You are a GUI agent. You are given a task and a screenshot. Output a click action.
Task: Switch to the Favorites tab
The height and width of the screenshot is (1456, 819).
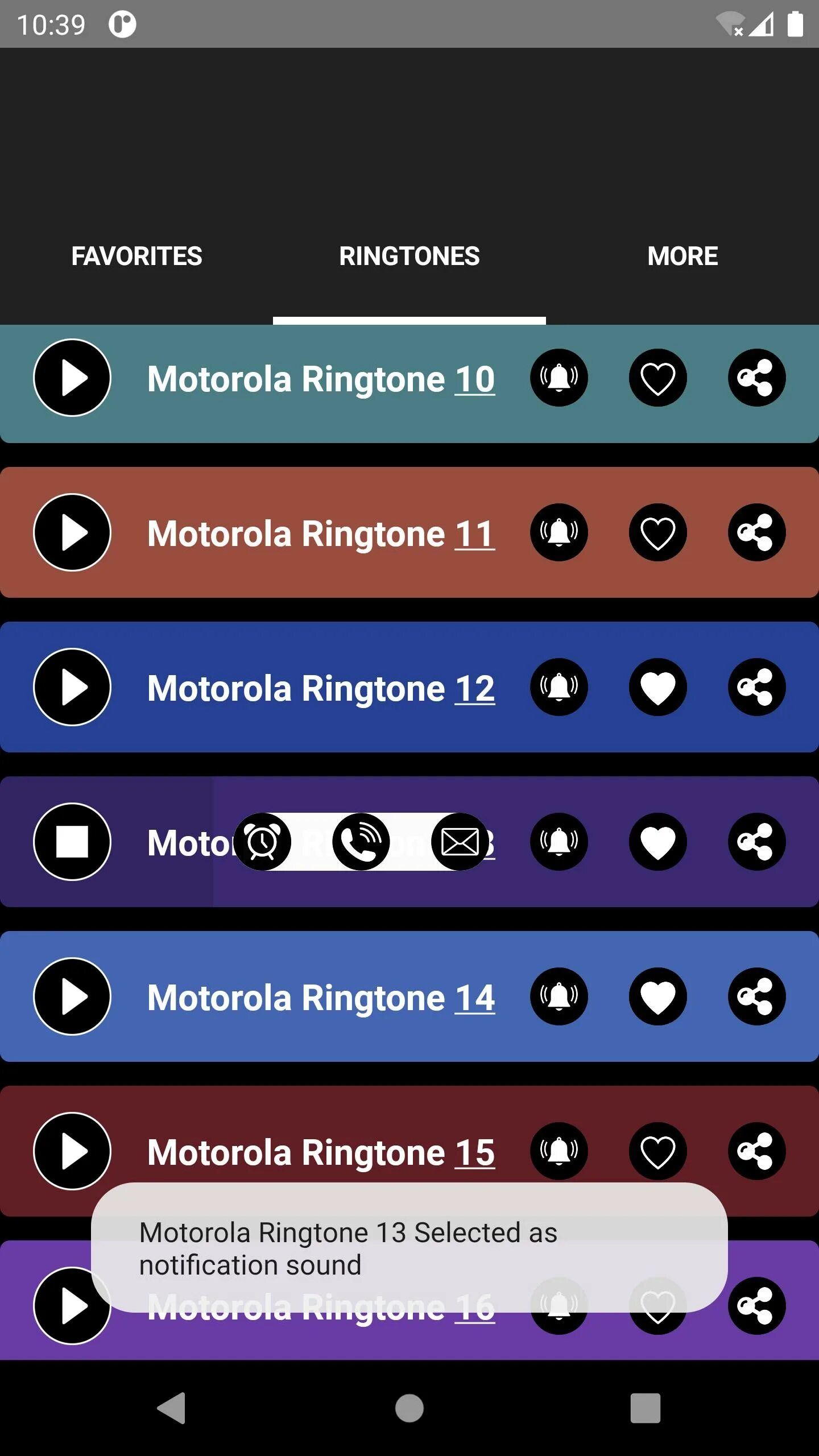(136, 256)
